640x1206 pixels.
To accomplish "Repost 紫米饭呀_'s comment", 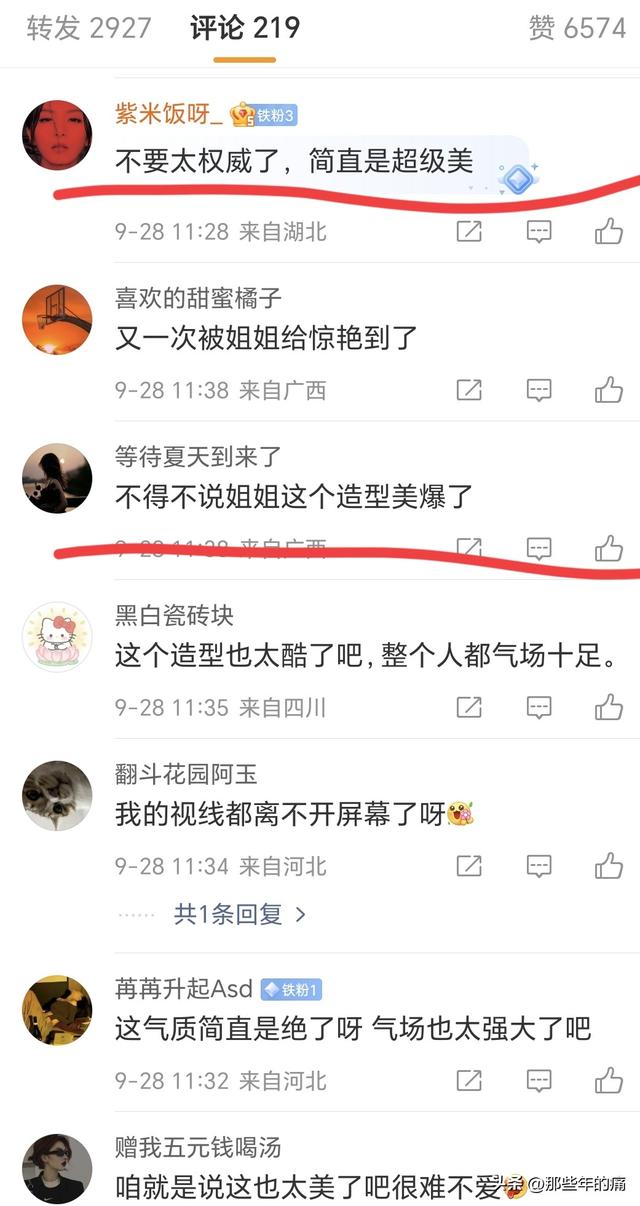I will click(468, 232).
